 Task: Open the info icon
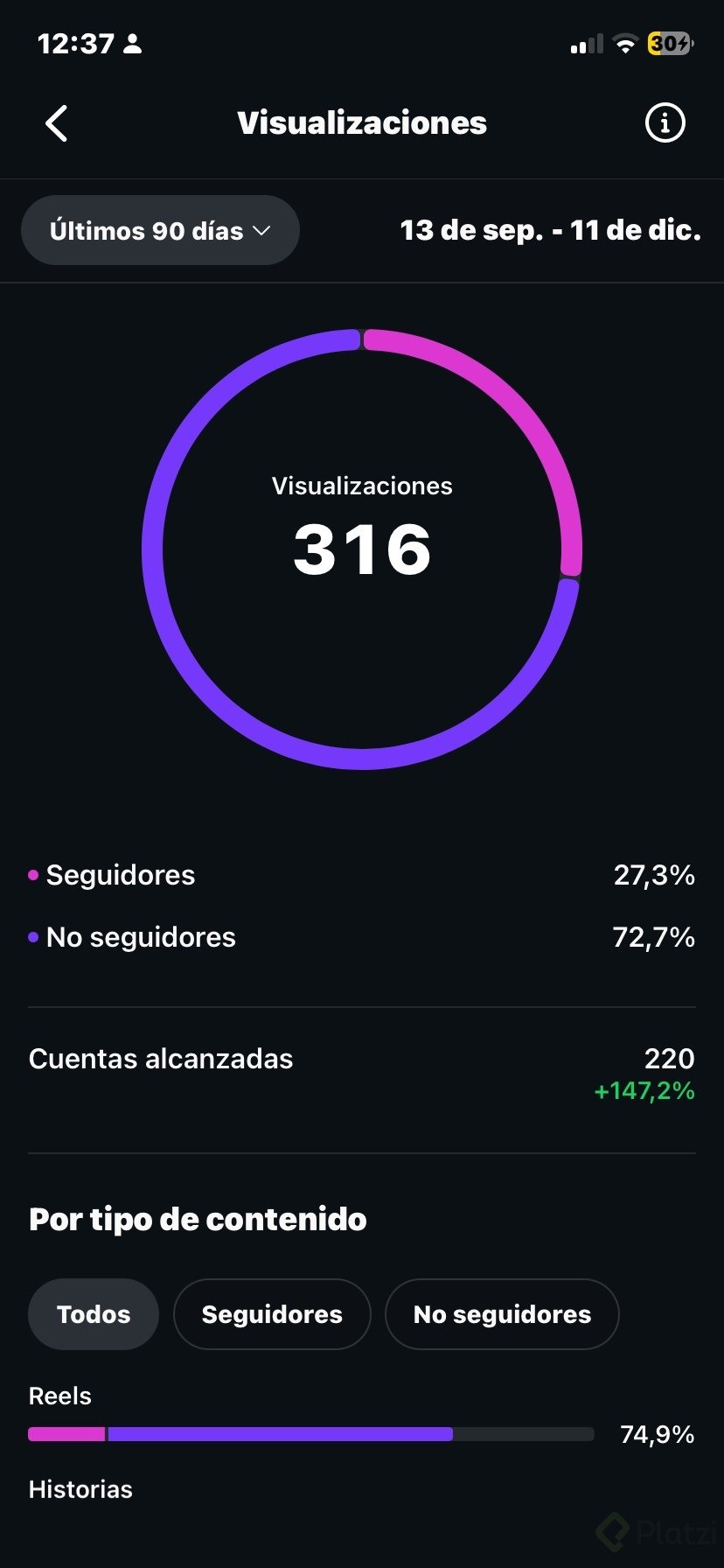(x=665, y=123)
